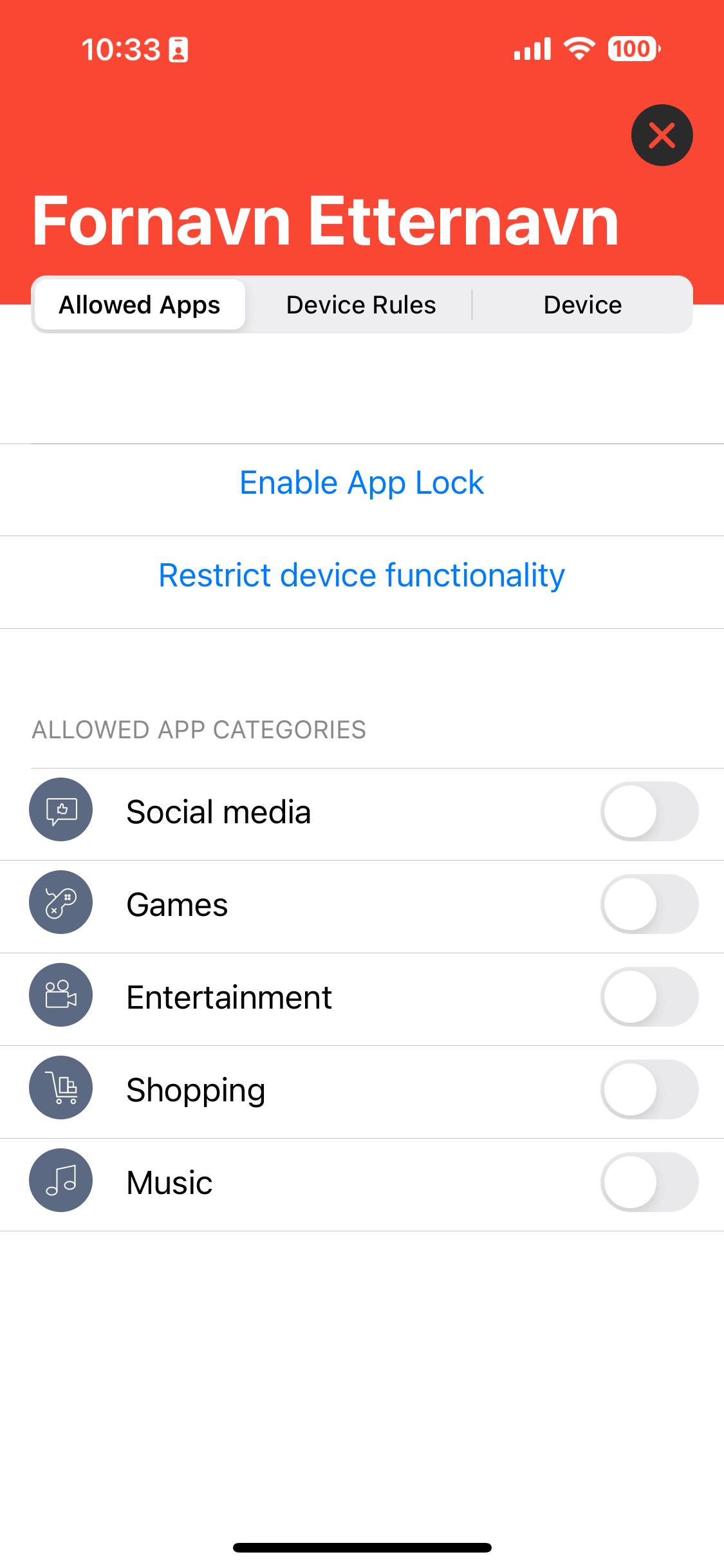Allow the Games app category
Image resolution: width=724 pixels, height=1568 pixels.
tap(649, 904)
